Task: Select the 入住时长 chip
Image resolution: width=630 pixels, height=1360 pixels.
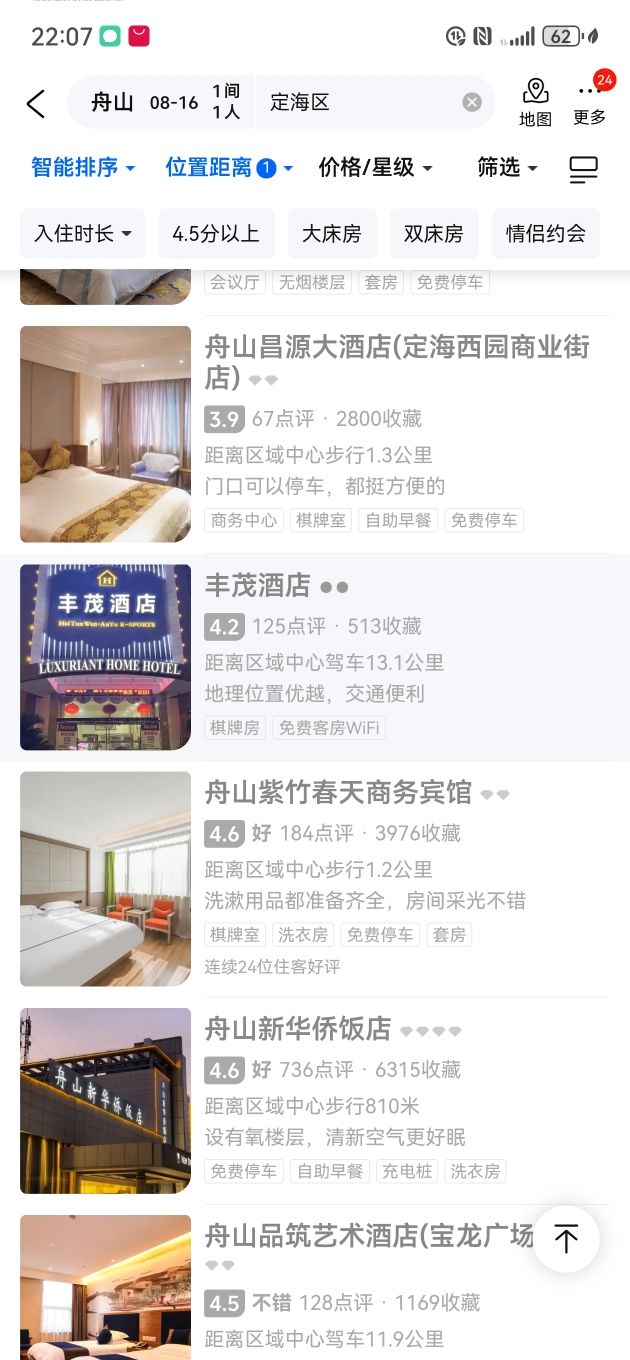Action: 83,234
